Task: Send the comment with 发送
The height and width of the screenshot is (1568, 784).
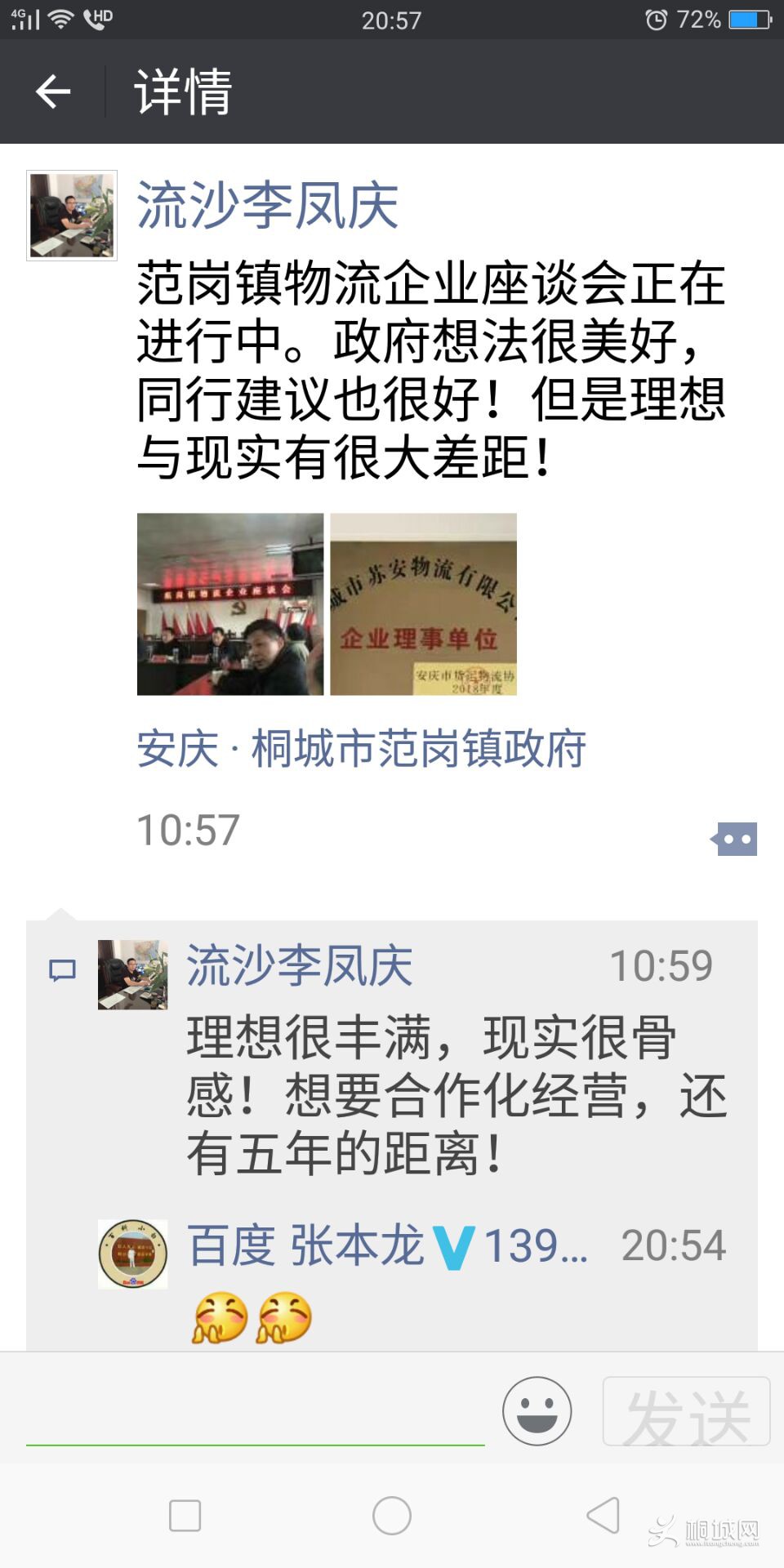Action: pyautogui.click(x=686, y=1411)
